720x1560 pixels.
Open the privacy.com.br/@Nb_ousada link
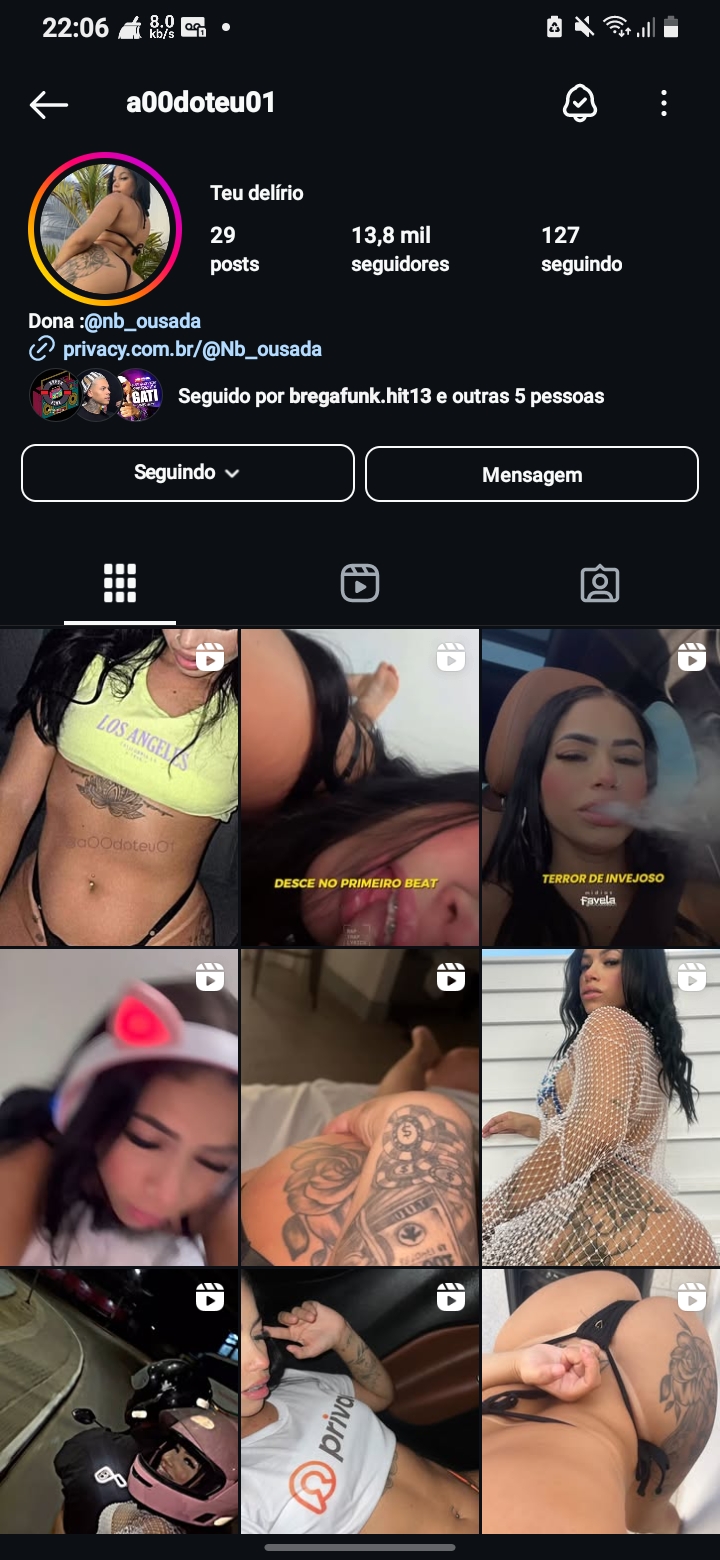pos(192,349)
